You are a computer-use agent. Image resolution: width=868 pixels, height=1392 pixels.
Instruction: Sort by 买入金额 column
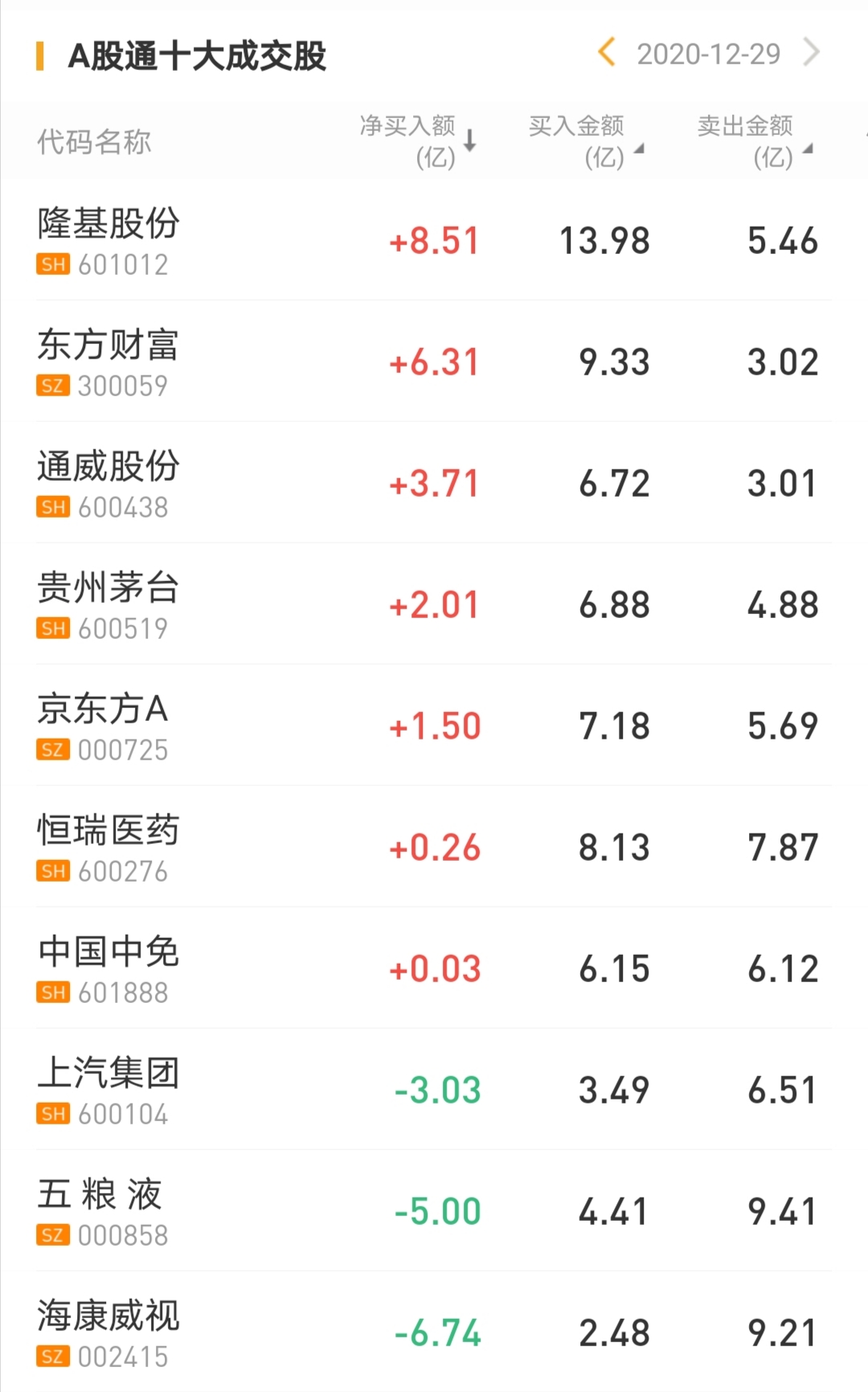pyautogui.click(x=587, y=141)
